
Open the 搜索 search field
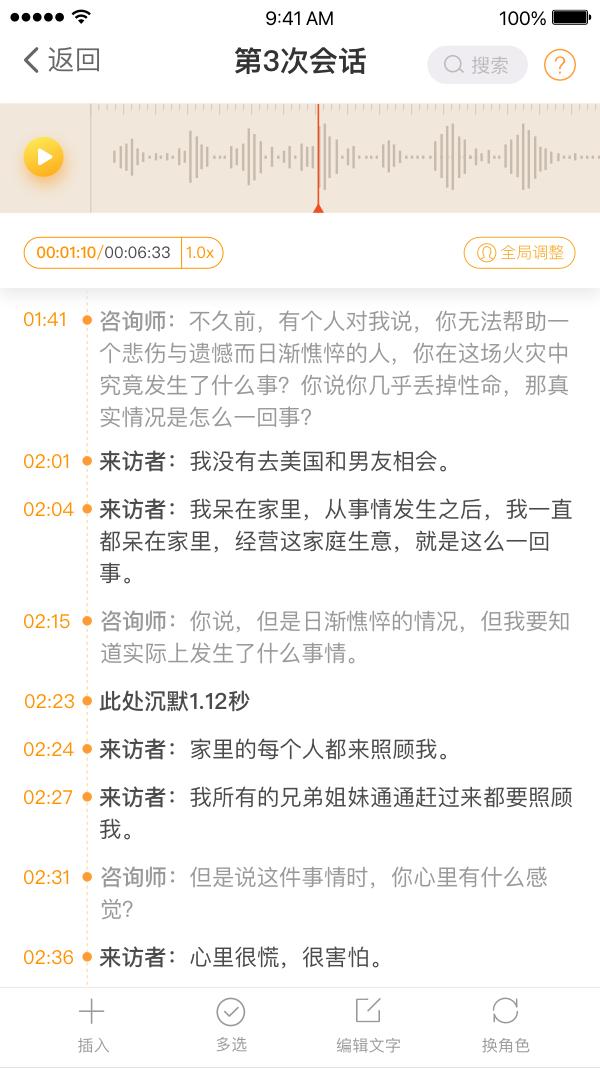[477, 65]
